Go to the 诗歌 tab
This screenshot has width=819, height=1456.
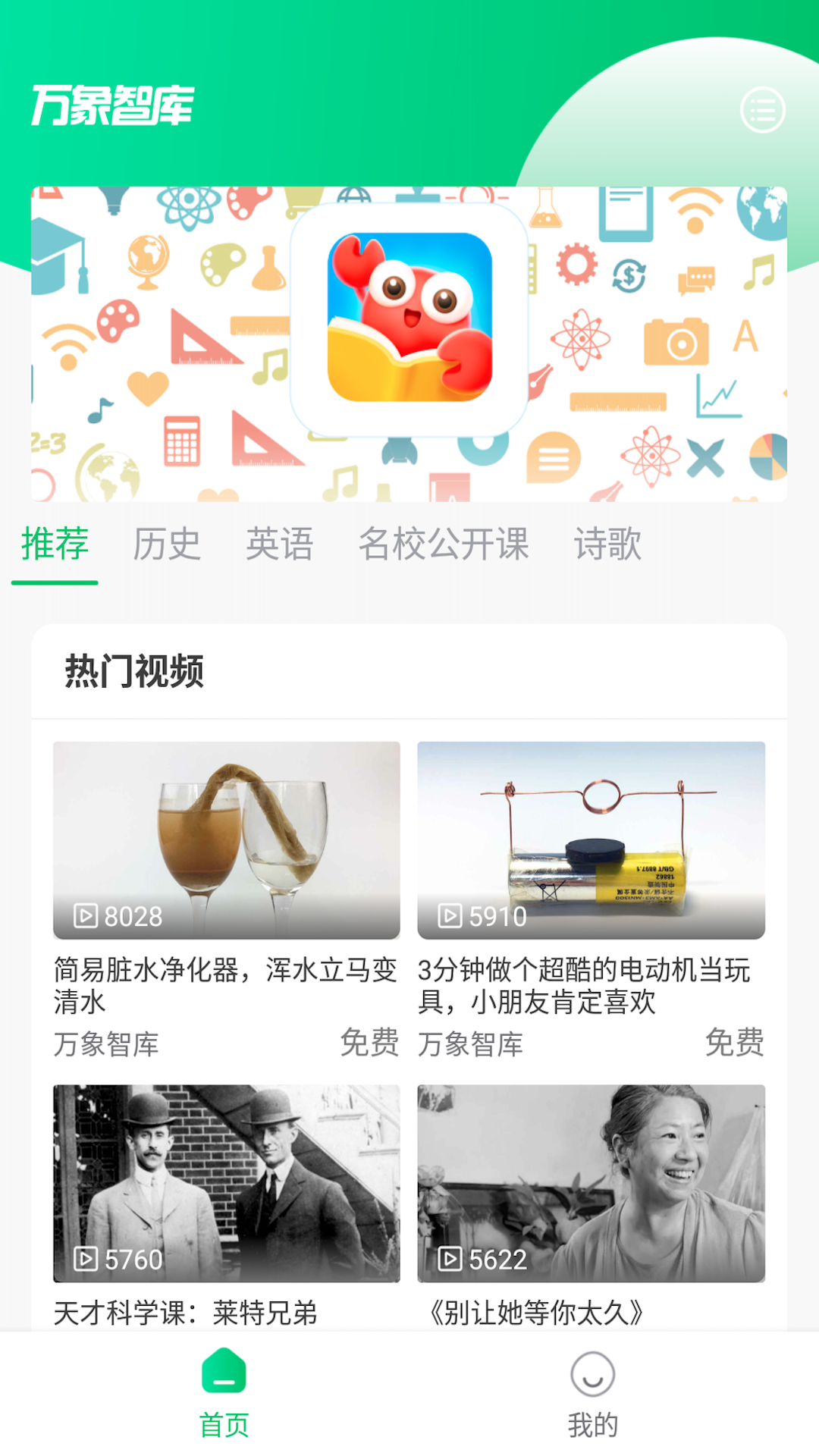click(607, 544)
